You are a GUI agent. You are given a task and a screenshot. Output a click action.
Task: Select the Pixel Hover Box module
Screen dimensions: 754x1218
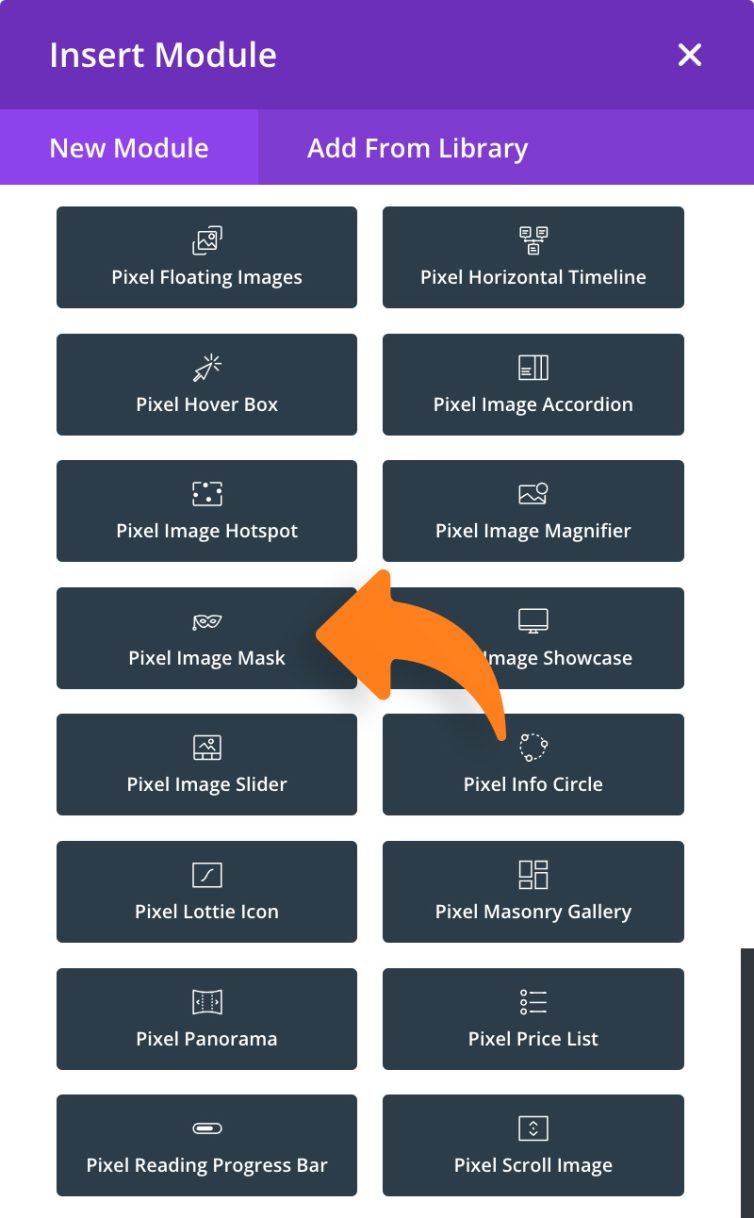click(x=206, y=385)
